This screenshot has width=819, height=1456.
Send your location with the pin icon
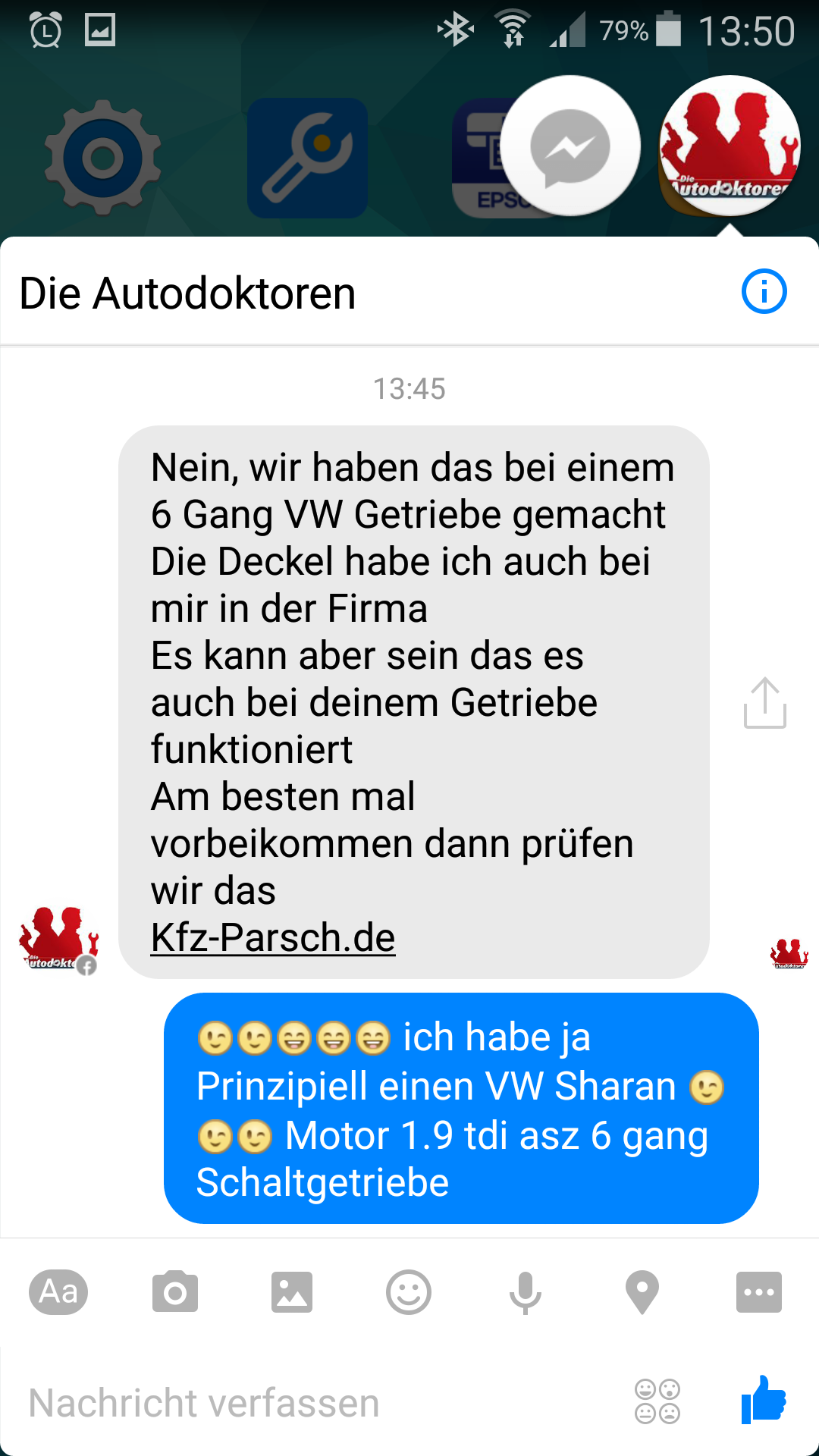pyautogui.click(x=642, y=1292)
